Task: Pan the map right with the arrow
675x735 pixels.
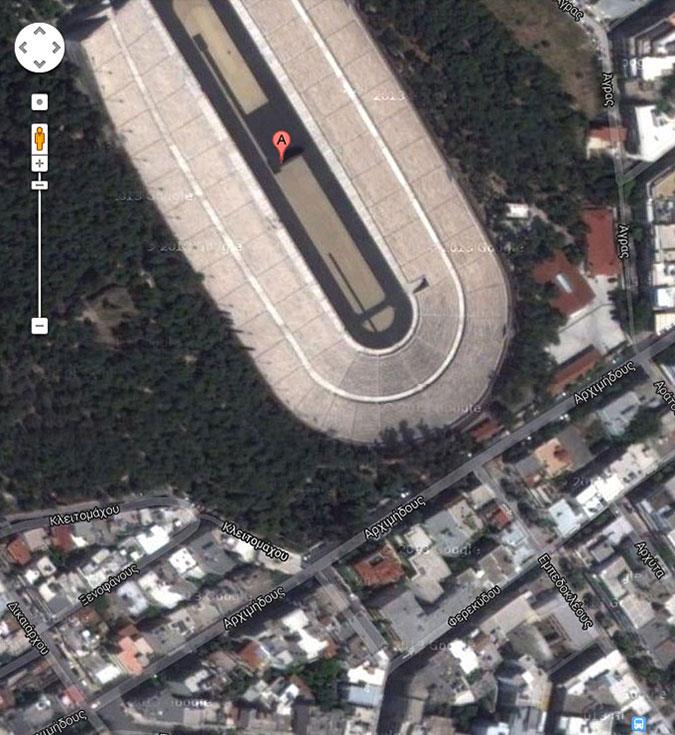Action: pos(55,47)
